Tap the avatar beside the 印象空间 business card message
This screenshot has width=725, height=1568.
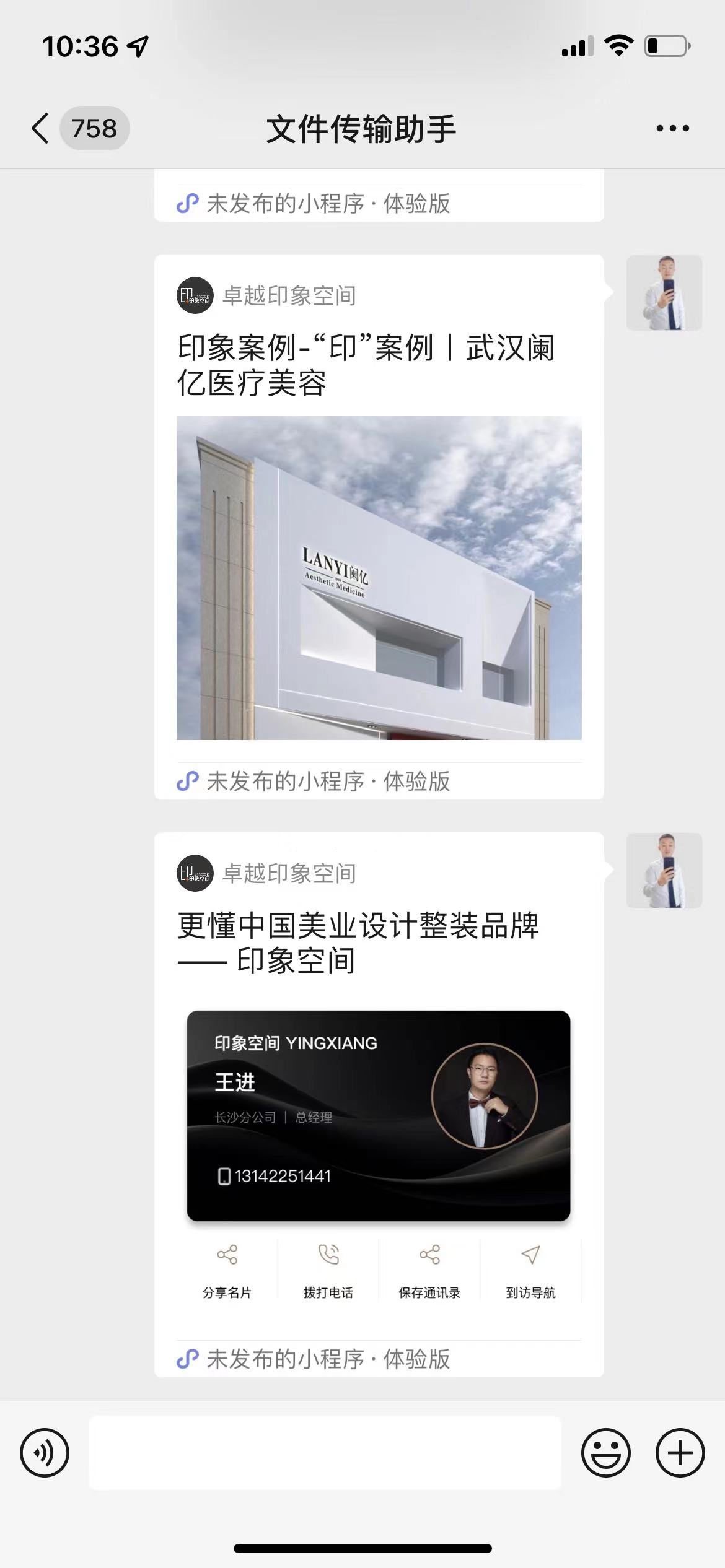click(x=664, y=870)
